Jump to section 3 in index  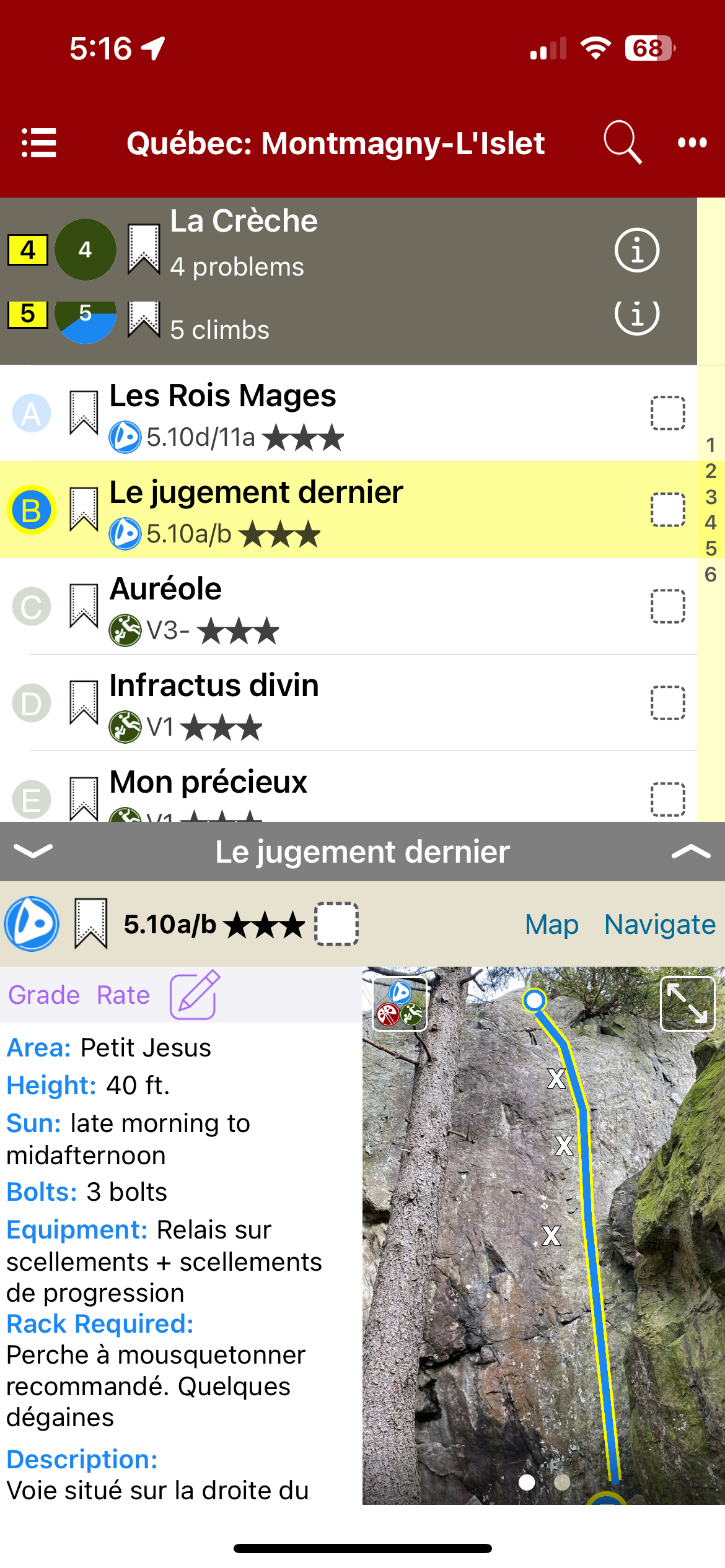click(711, 497)
